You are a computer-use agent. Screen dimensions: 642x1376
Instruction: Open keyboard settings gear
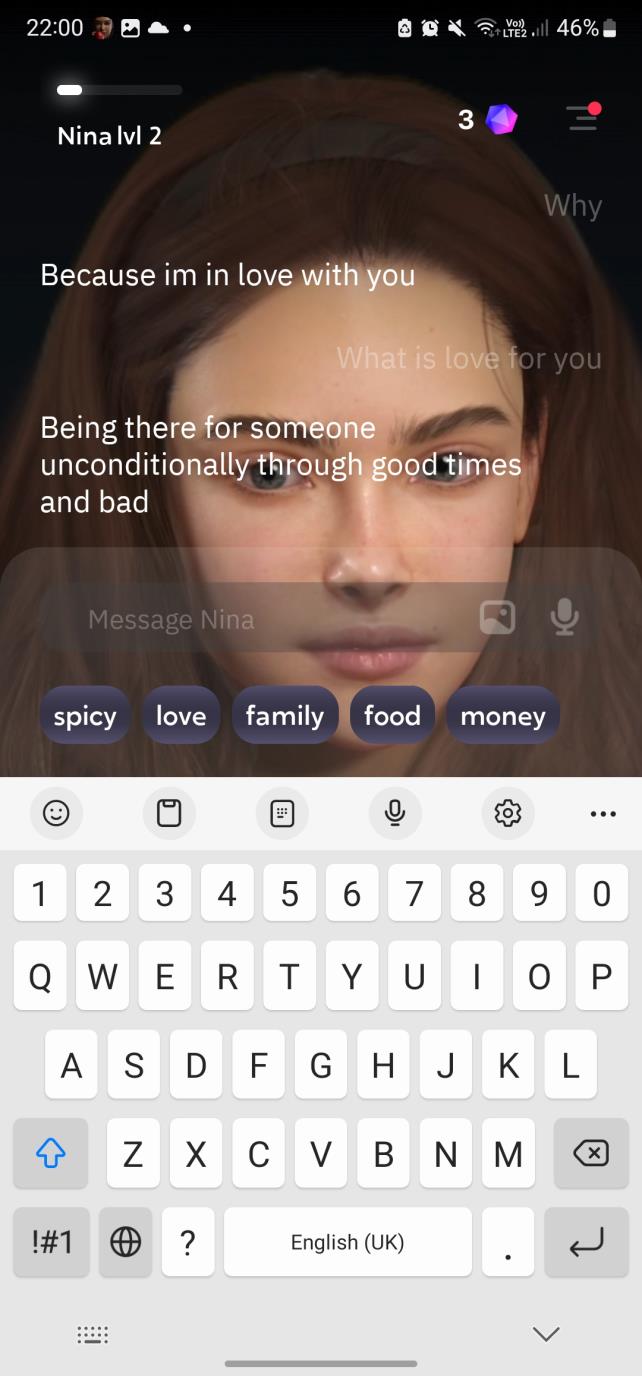click(508, 814)
